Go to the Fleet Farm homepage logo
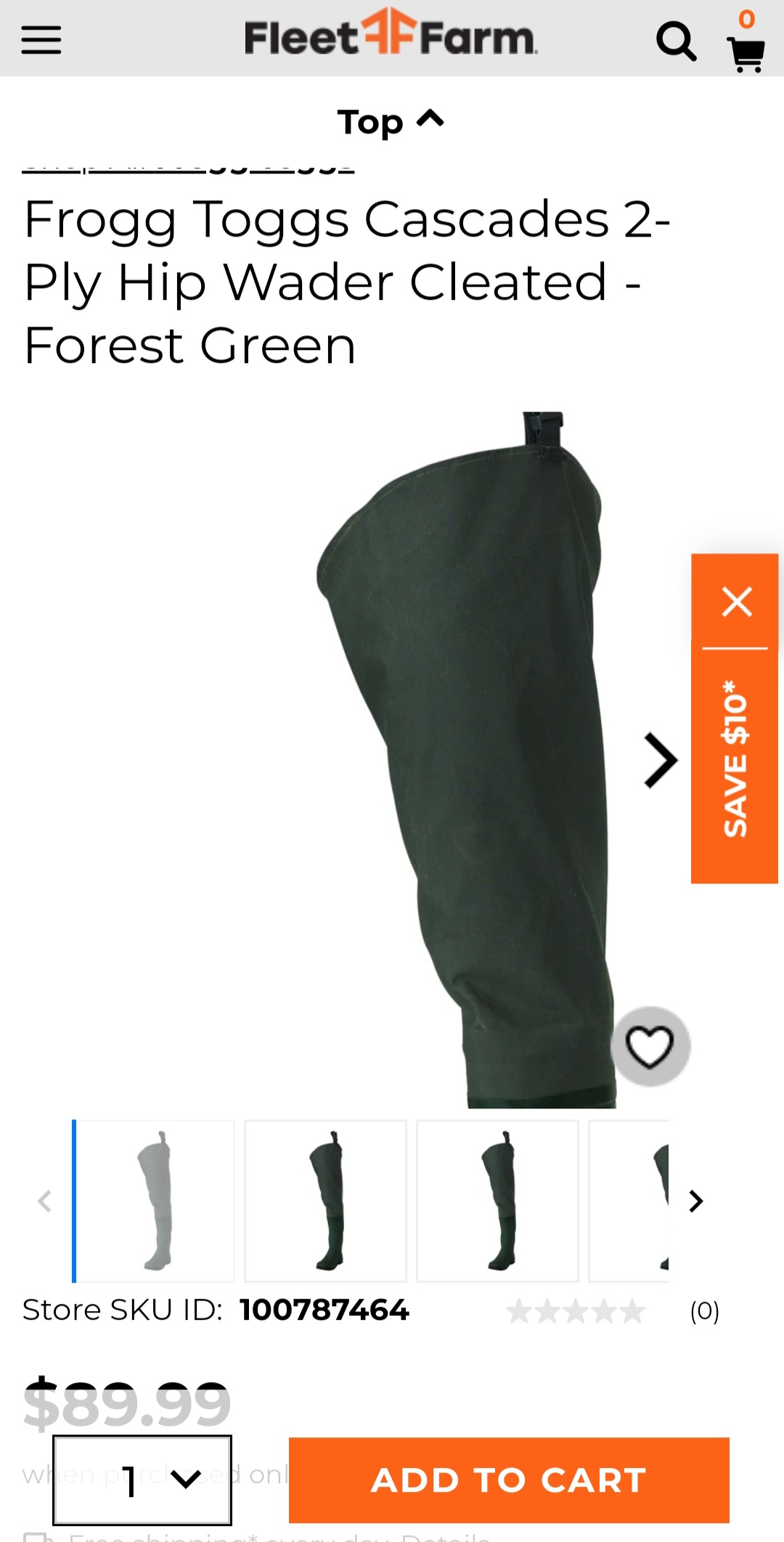The height and width of the screenshot is (1542, 784). [x=391, y=33]
